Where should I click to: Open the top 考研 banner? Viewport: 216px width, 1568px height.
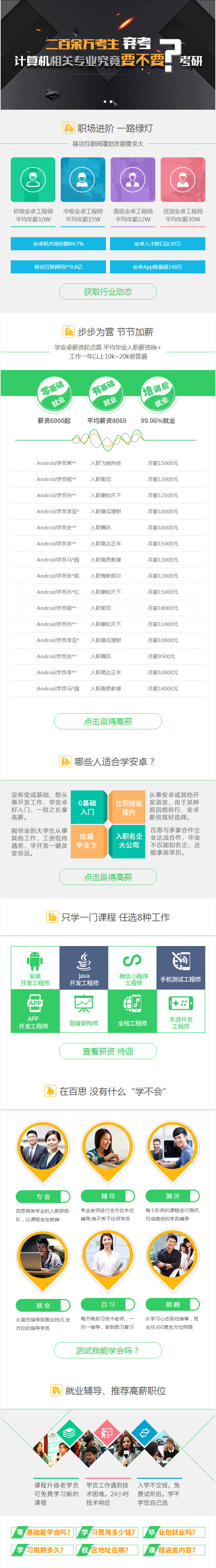(108, 55)
